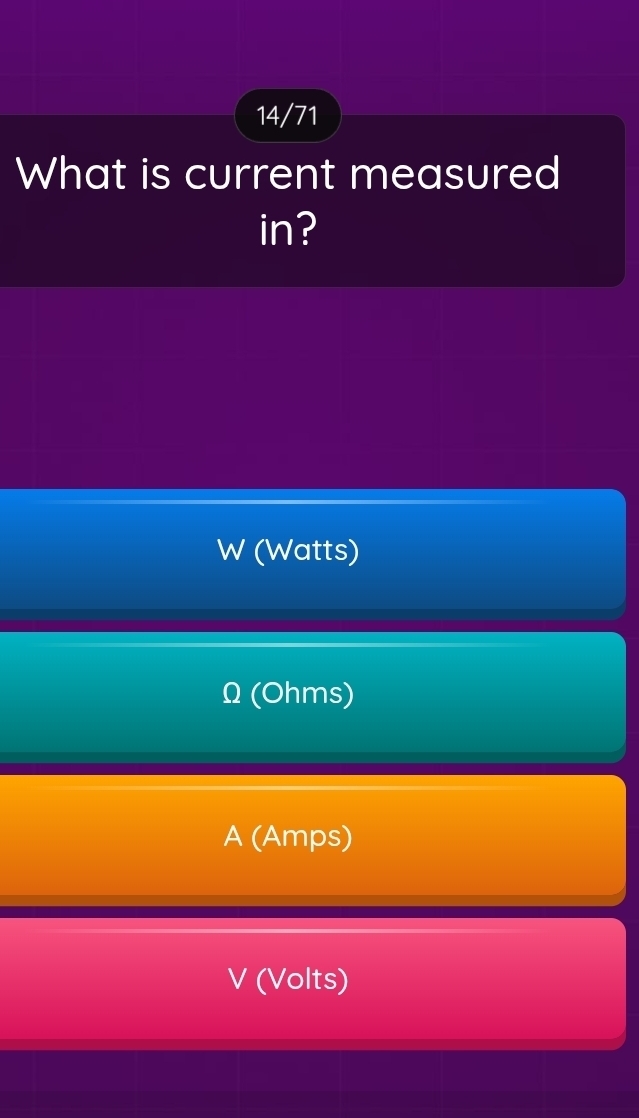
Task: Pick the A (Amps) answer option
Action: 288,835
